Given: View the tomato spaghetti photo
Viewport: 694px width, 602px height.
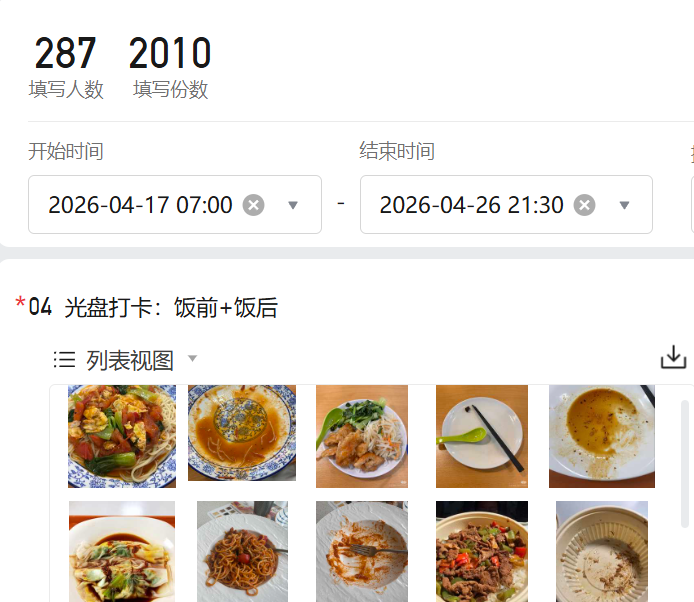Looking at the screenshot, I should pos(242,551).
